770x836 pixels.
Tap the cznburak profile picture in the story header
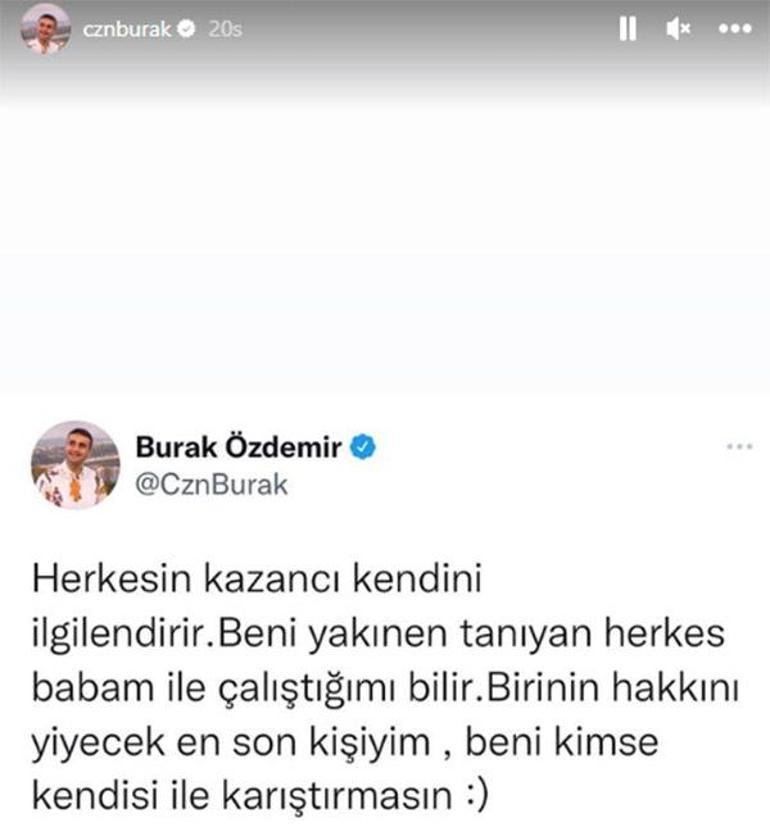[46, 30]
